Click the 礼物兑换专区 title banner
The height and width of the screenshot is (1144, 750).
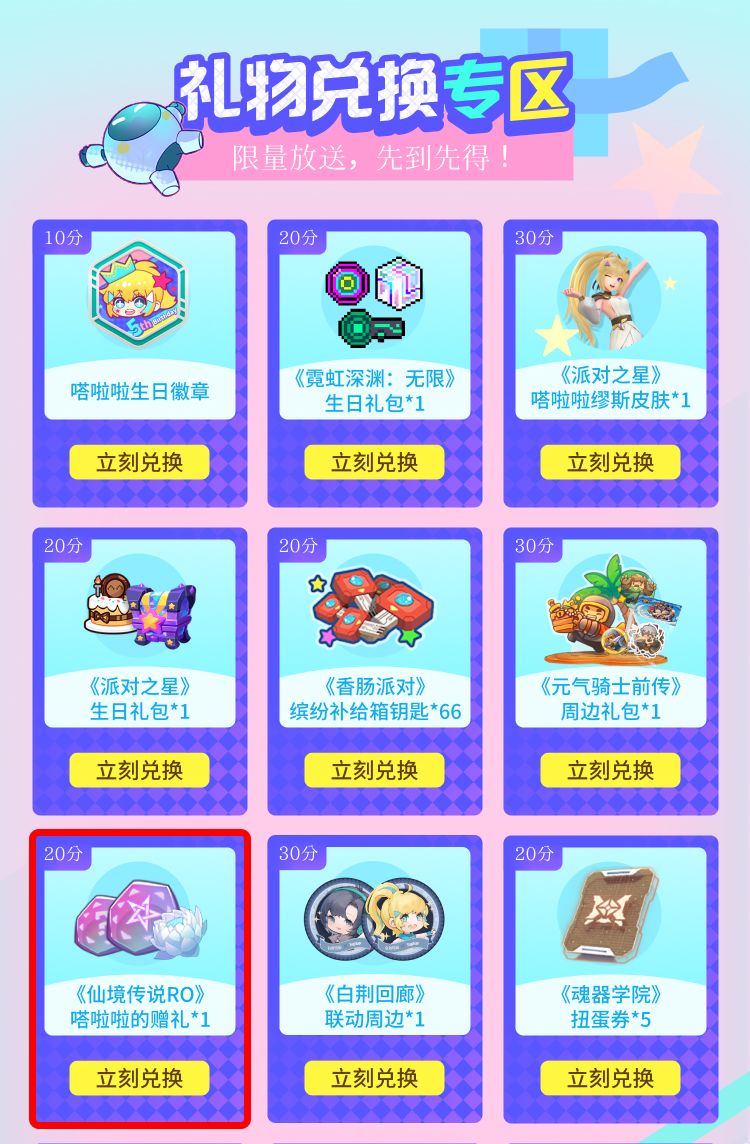click(x=375, y=90)
